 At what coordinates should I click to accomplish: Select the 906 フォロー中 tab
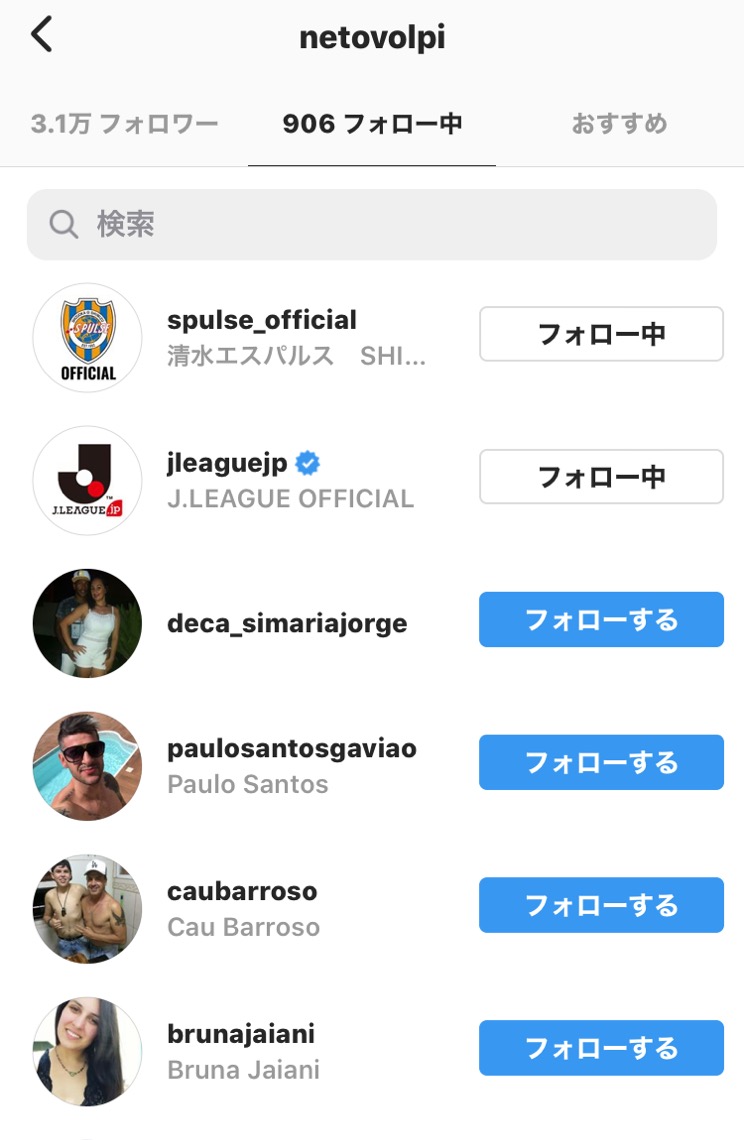pos(372,124)
